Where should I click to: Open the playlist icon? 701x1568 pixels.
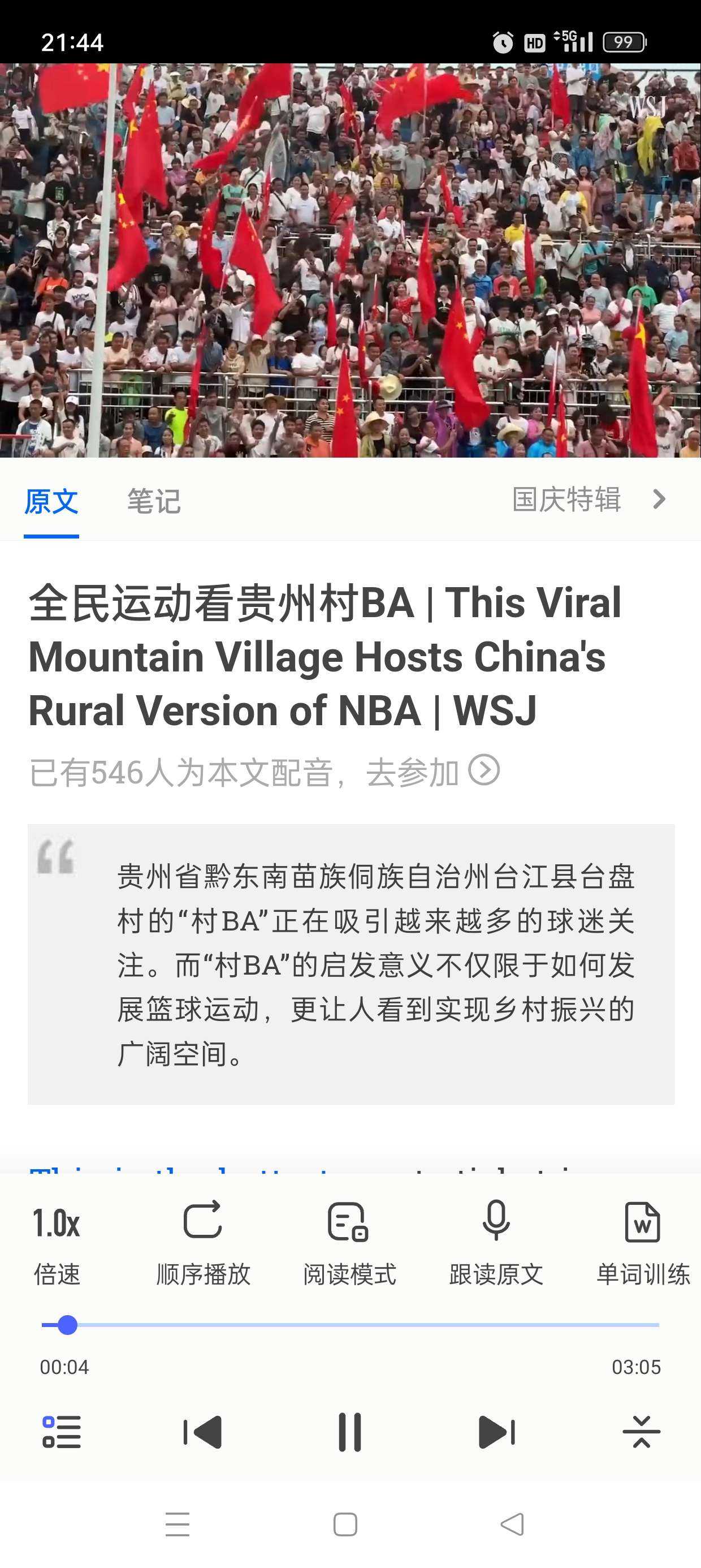click(61, 1432)
